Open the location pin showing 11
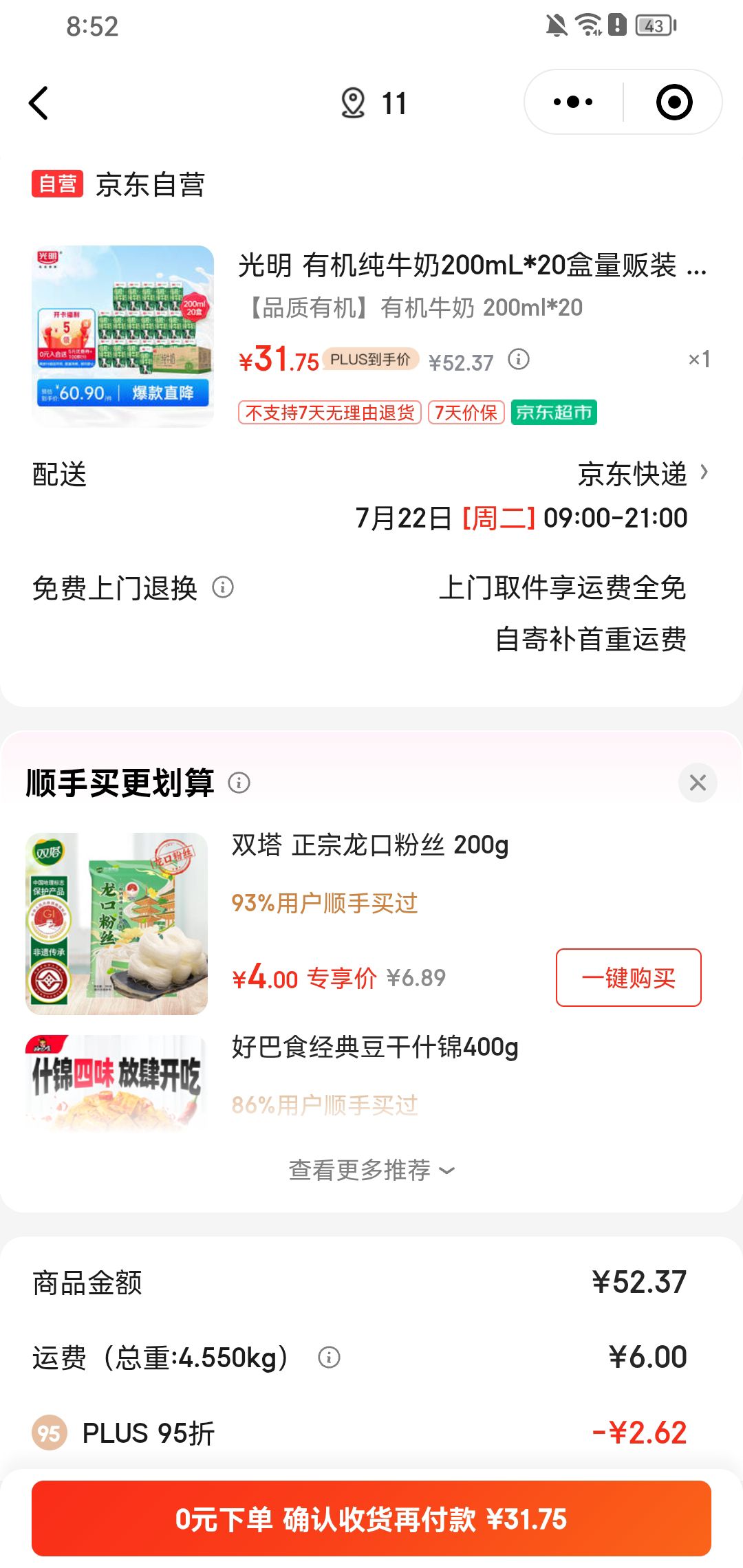The height and width of the screenshot is (1568, 743). pyautogui.click(x=371, y=102)
